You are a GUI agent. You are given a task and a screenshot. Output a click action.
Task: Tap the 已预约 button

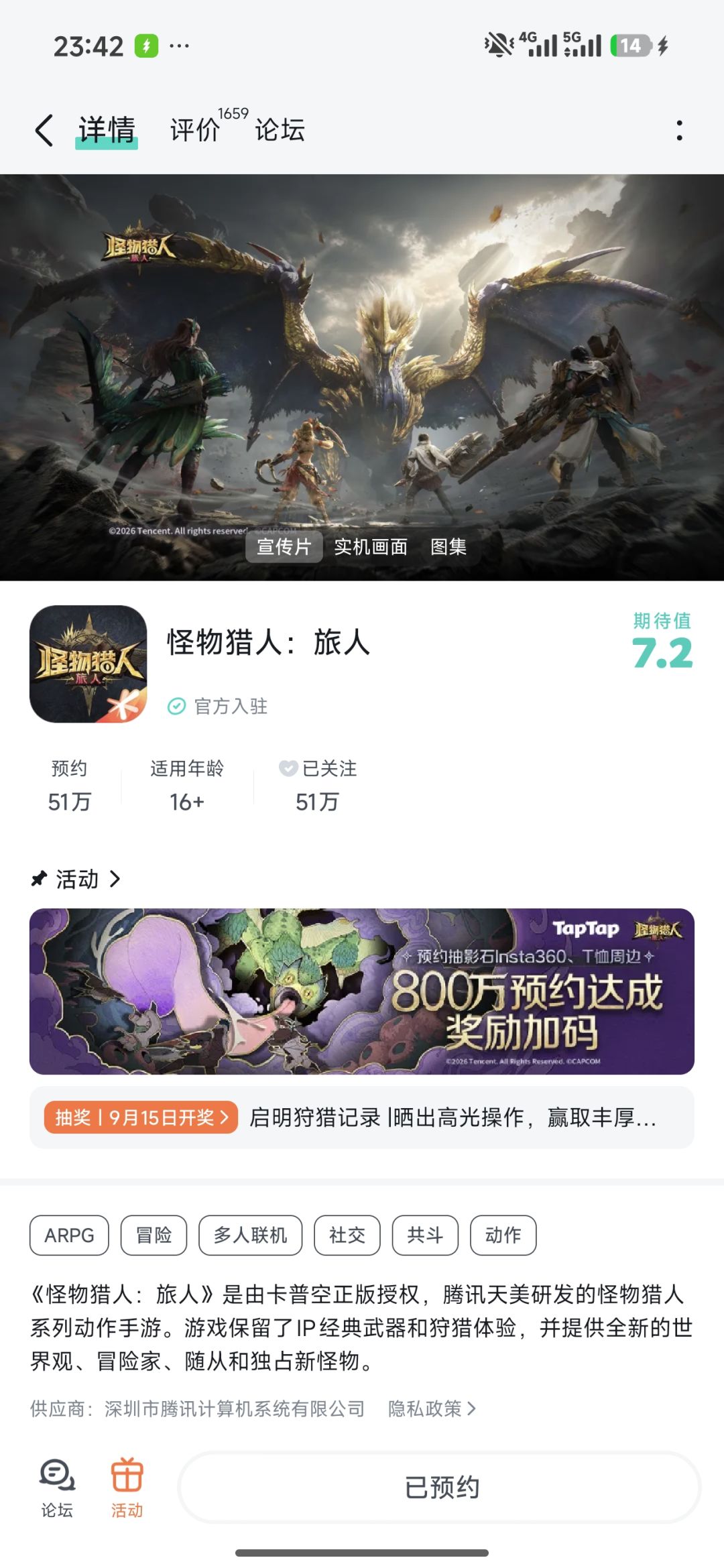pyautogui.click(x=440, y=1488)
